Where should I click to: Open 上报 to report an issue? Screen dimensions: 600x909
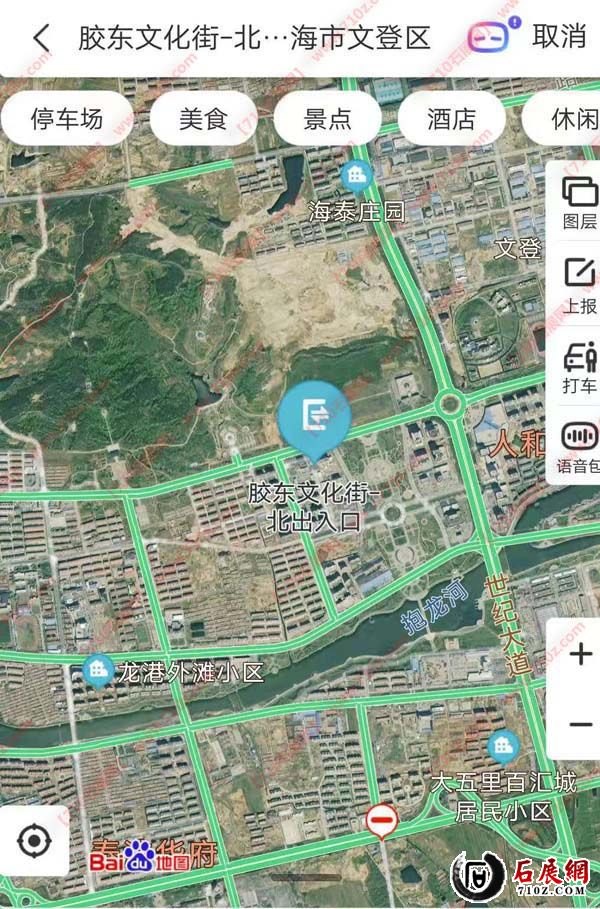[x=579, y=285]
